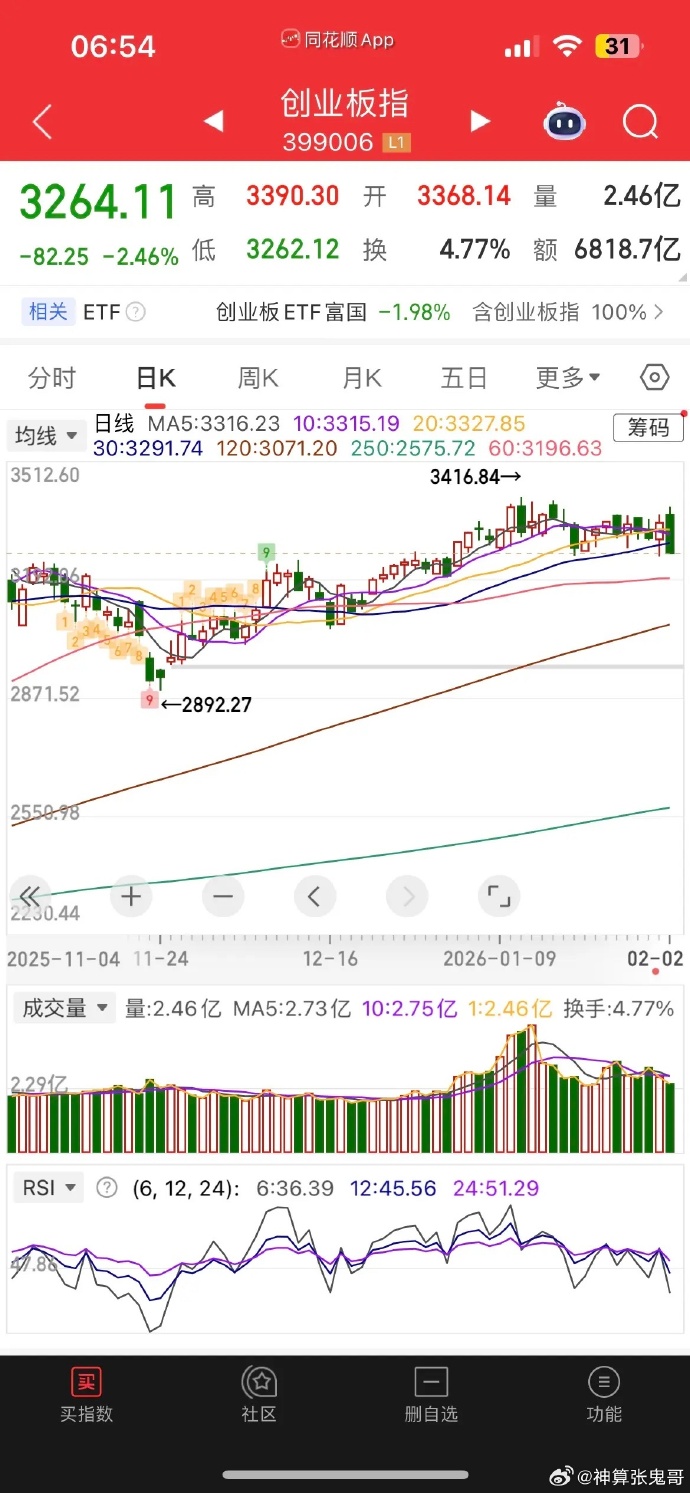
Task: Switch to the 五日 chart tab
Action: pyautogui.click(x=464, y=378)
